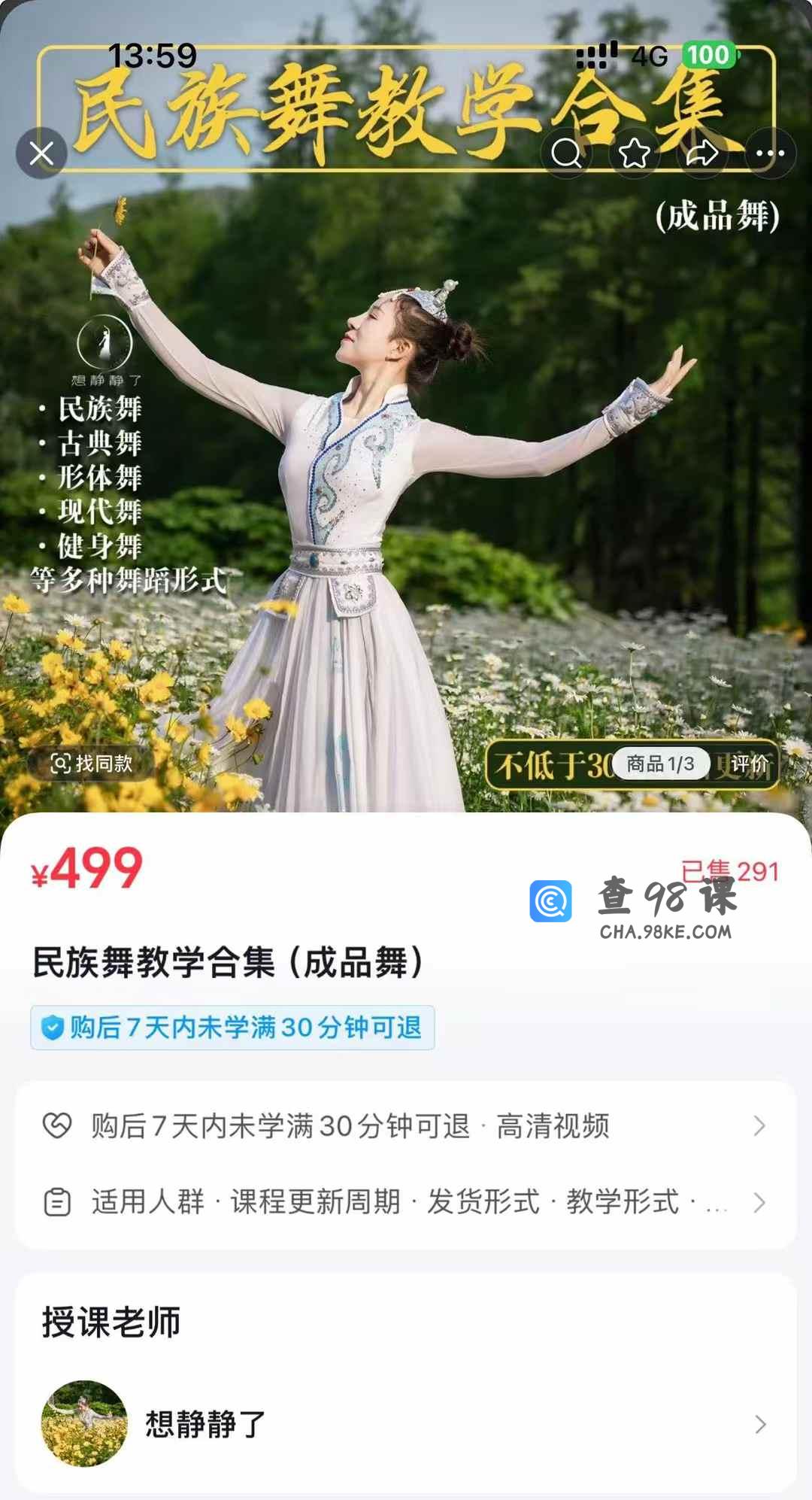Open teacher 想静静了 profile
Screen dimensions: 812x1500
(x=406, y=1424)
